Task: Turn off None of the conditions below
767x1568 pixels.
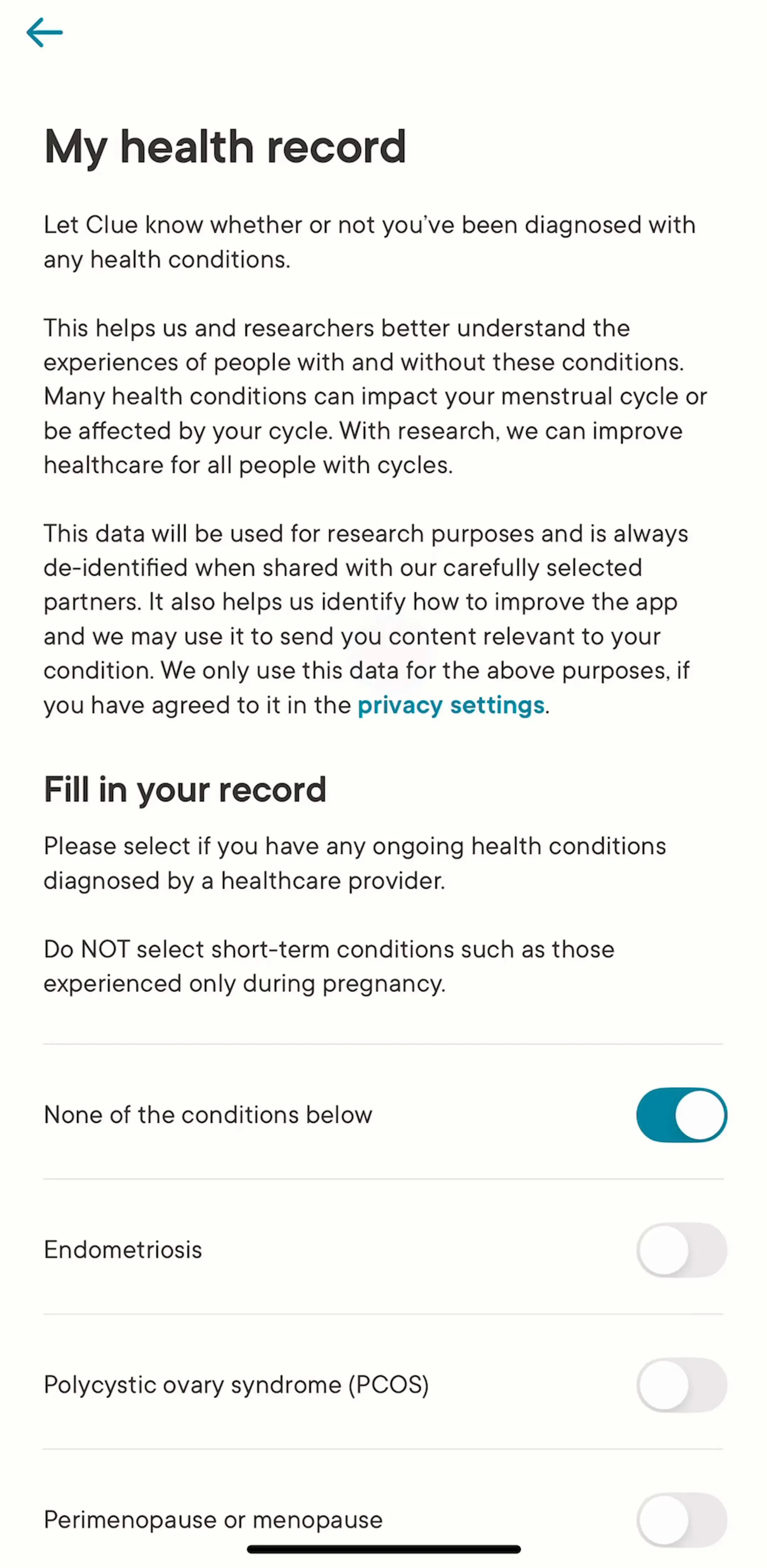Action: (681, 1115)
